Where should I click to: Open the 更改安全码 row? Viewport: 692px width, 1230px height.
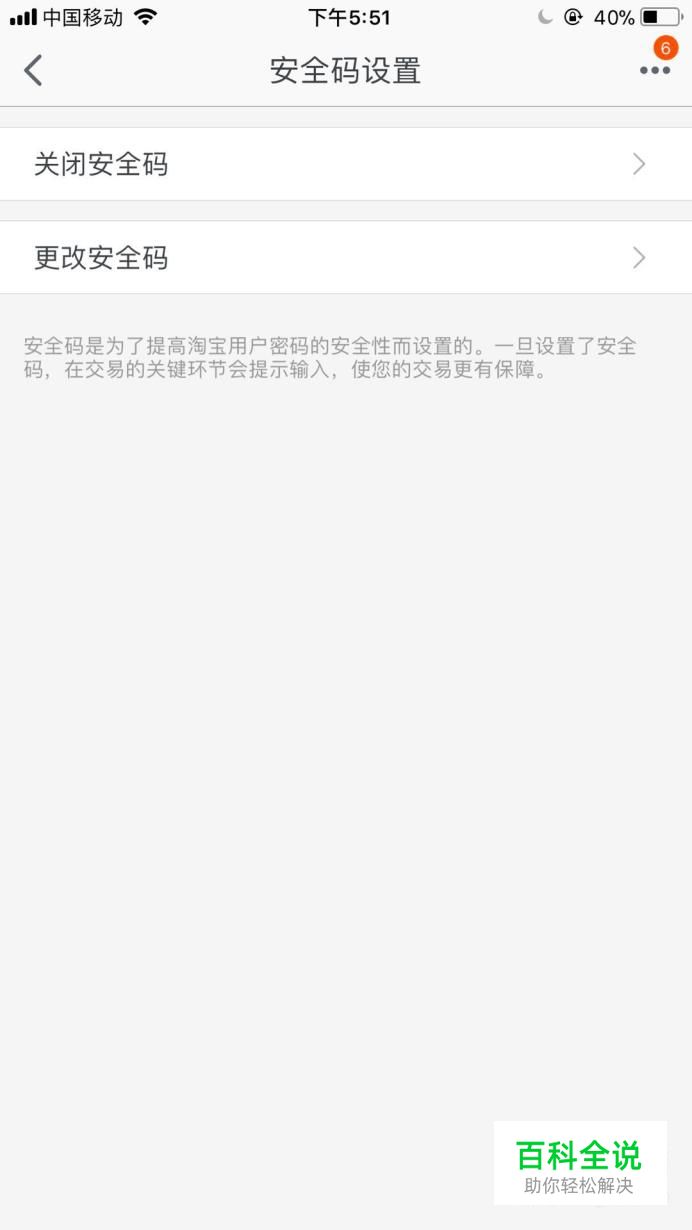(x=346, y=258)
